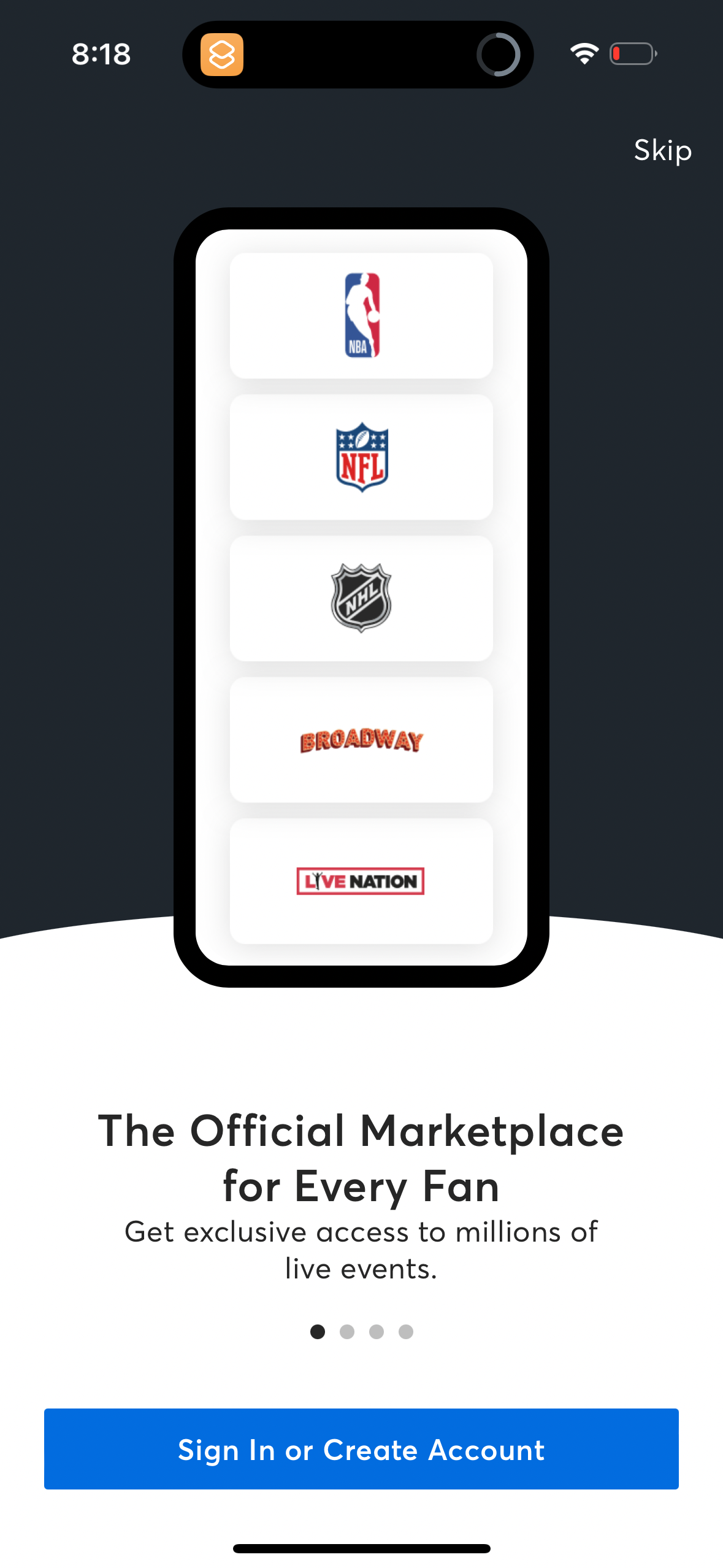Select the Broadway logo card
Image resolution: width=723 pixels, height=1568 pixels.
click(x=361, y=740)
